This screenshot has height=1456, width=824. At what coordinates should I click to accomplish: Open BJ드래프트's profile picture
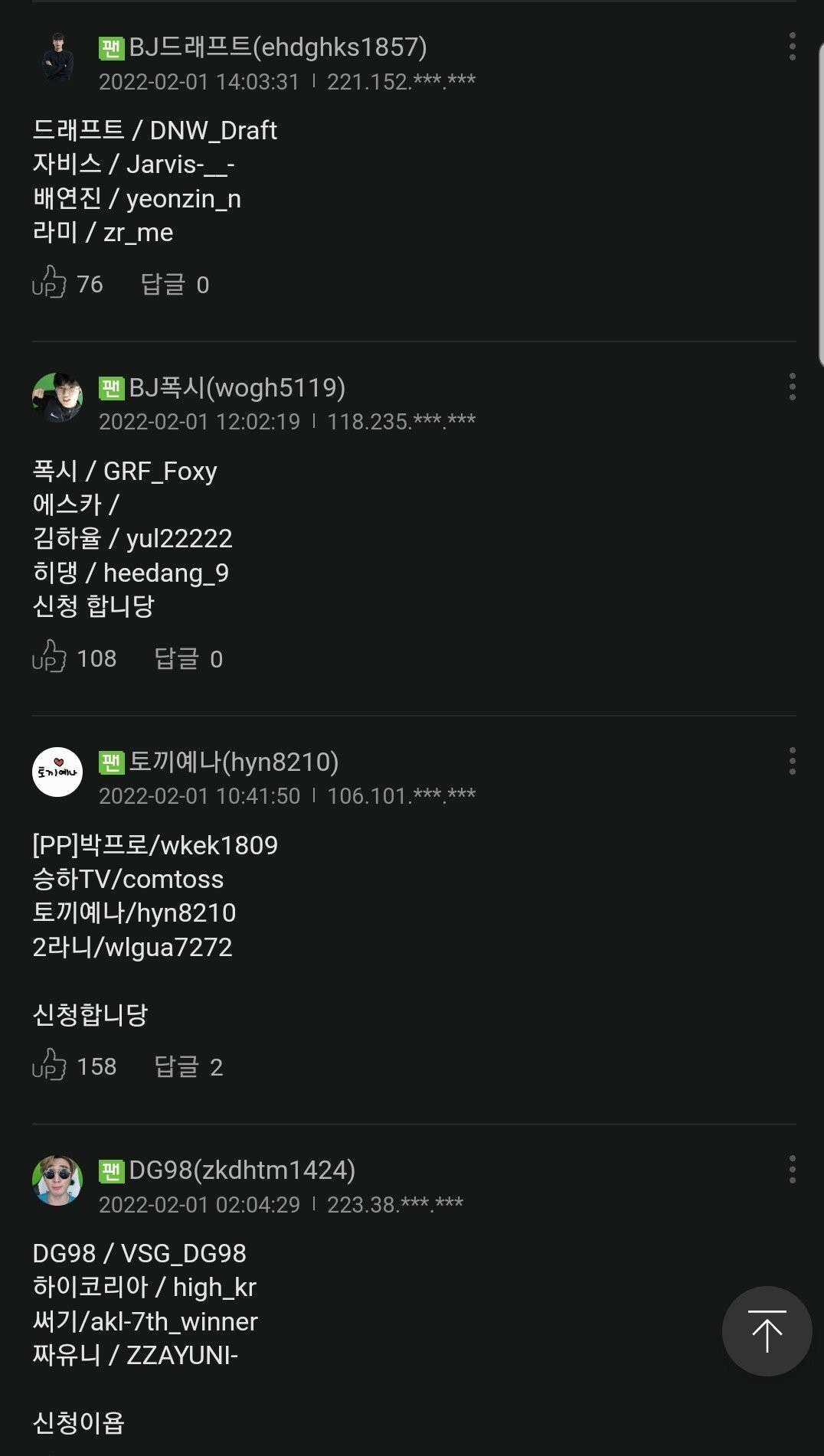pyautogui.click(x=57, y=57)
